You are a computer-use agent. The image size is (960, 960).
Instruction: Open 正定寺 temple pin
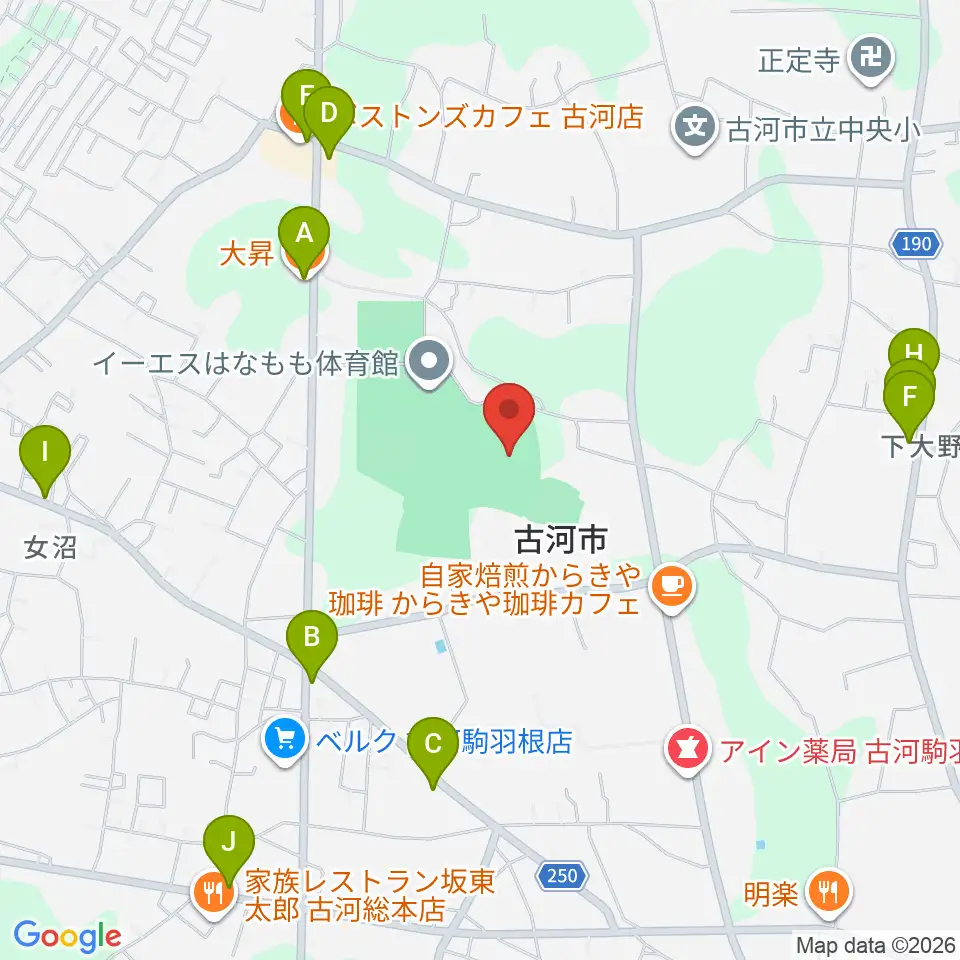point(871,59)
